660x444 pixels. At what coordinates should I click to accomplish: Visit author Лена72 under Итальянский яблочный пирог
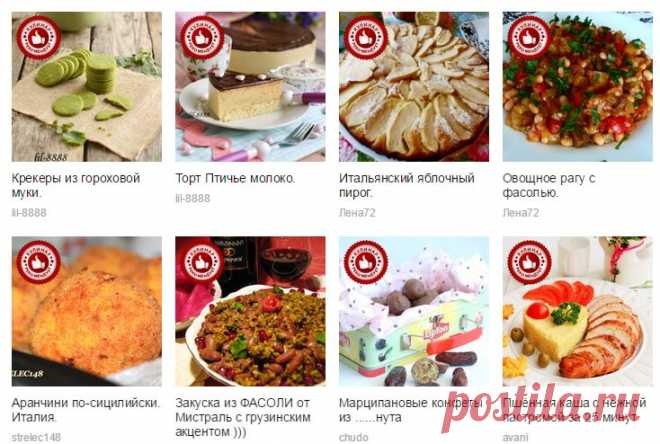pyautogui.click(x=356, y=212)
